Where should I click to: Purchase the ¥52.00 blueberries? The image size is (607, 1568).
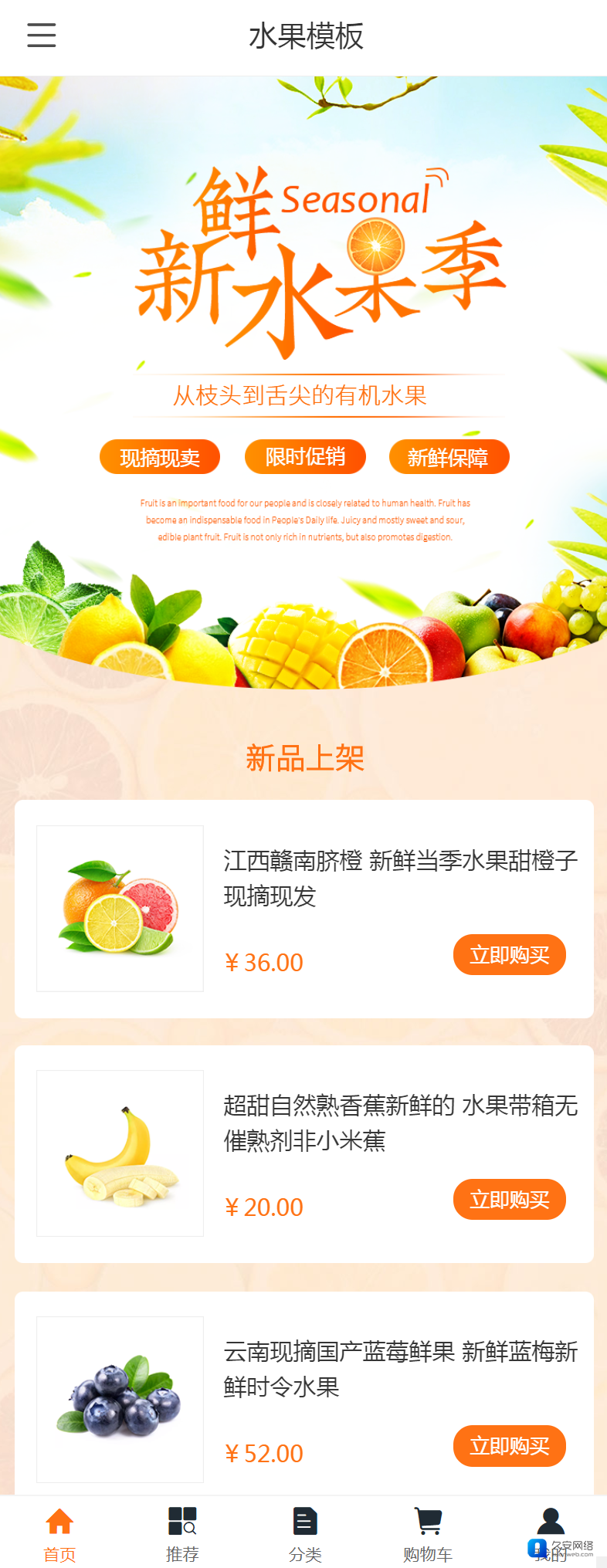(509, 1445)
